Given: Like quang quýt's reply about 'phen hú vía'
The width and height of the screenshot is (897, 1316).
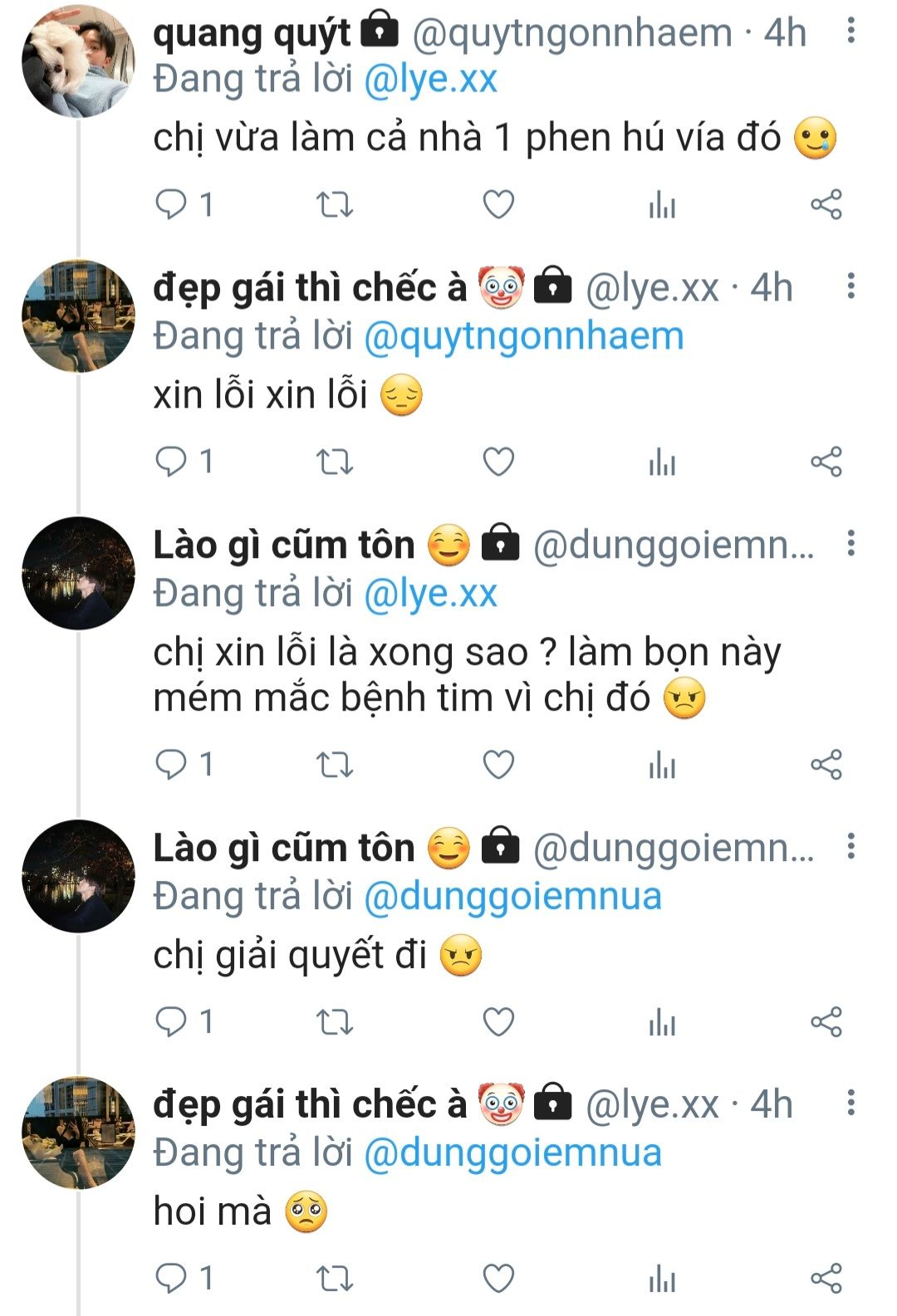Looking at the screenshot, I should [x=498, y=204].
